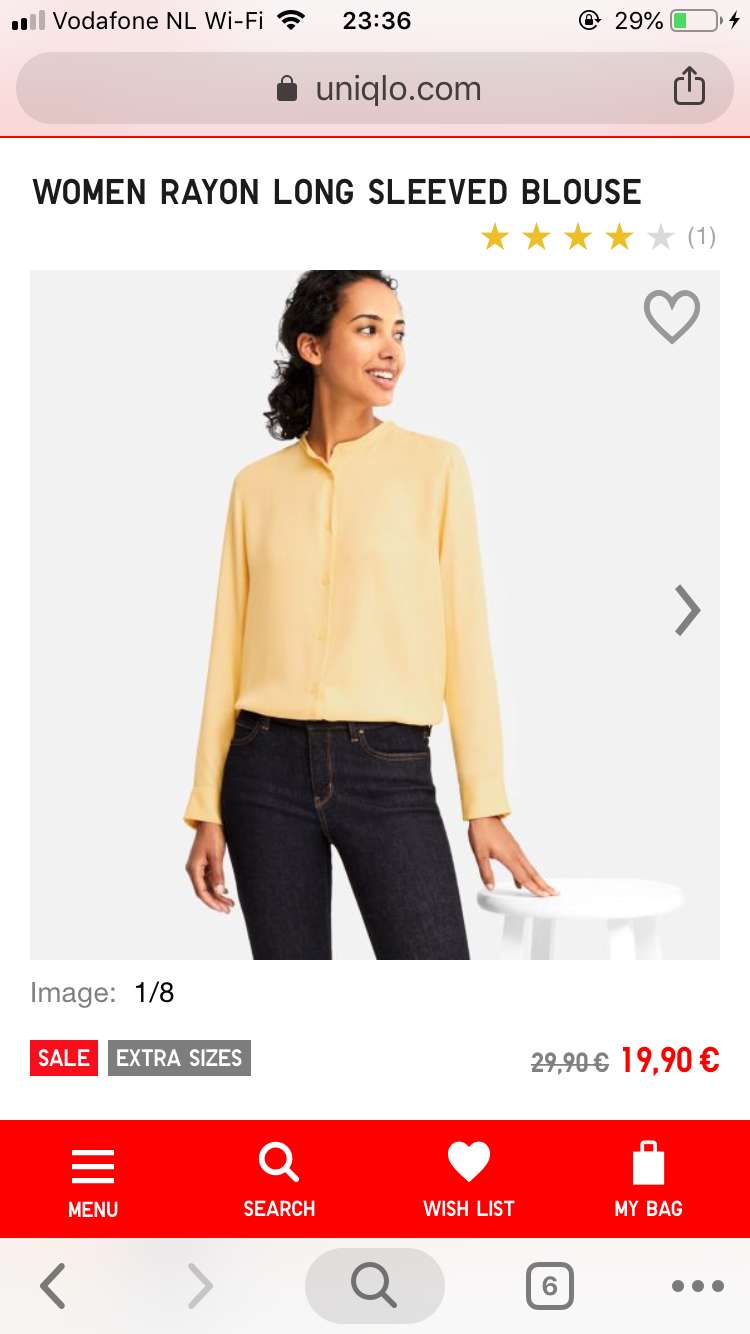Open Search in the red bar
Viewport: 750px width, 1334px height.
[x=279, y=1182]
